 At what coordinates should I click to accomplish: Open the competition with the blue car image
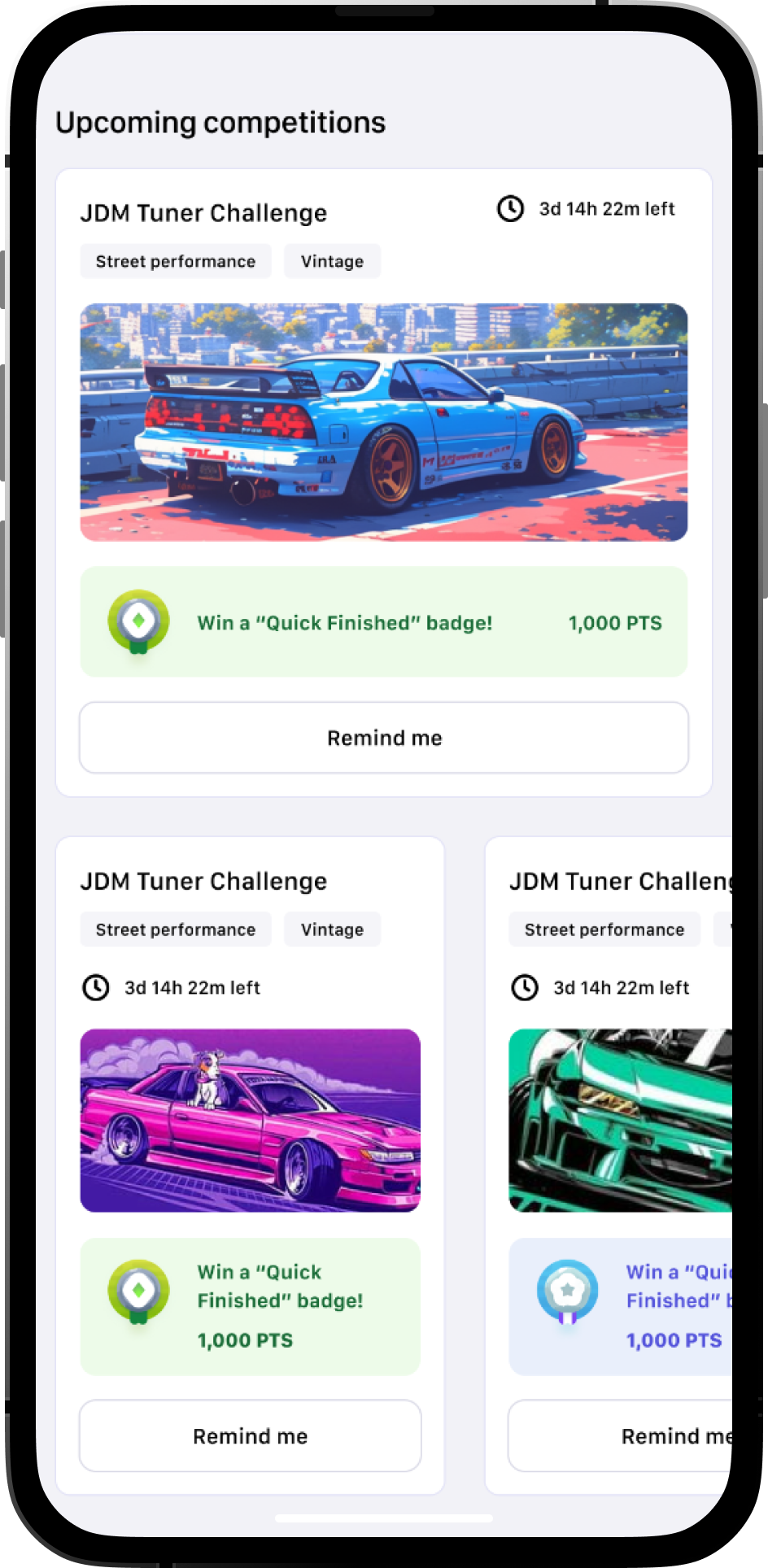(x=384, y=422)
